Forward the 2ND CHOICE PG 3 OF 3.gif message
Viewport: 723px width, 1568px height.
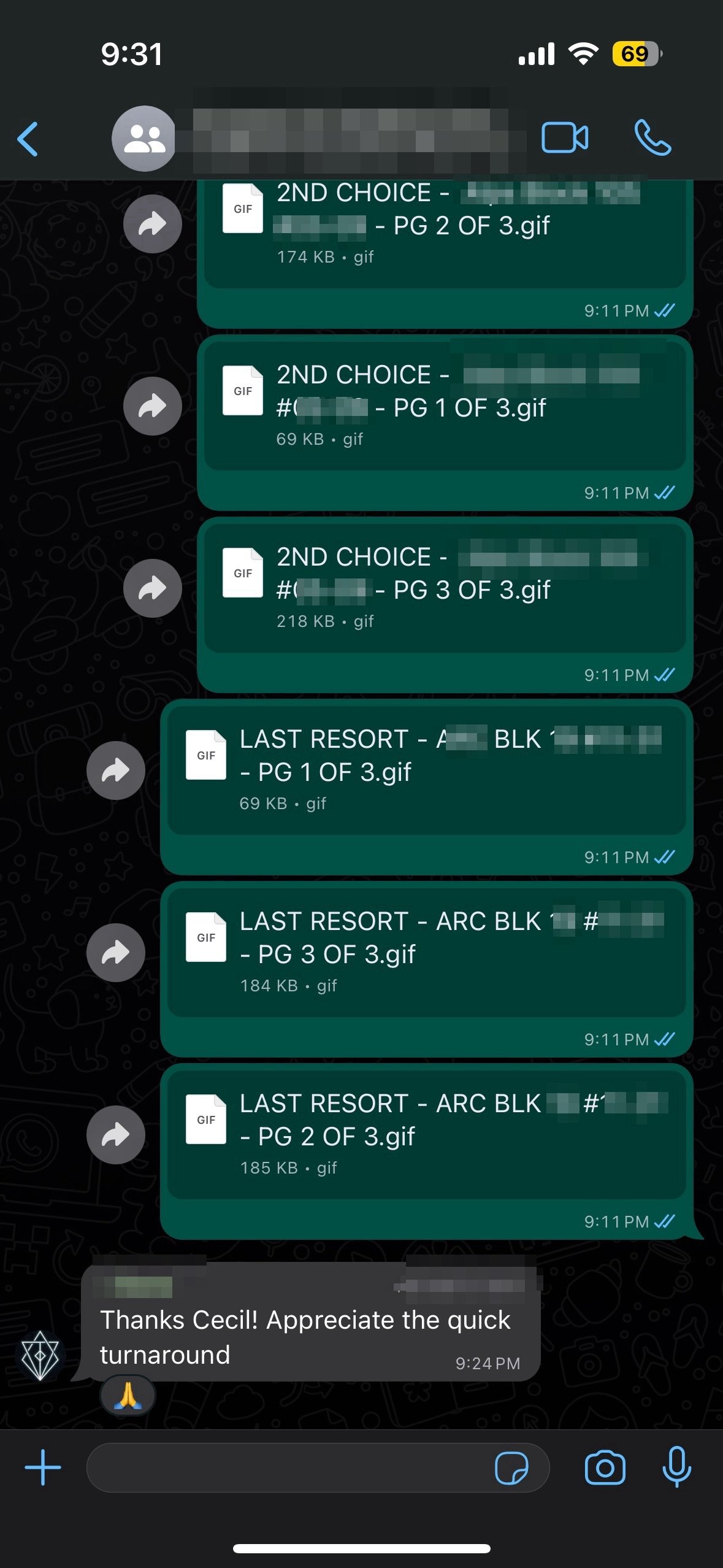click(x=152, y=588)
